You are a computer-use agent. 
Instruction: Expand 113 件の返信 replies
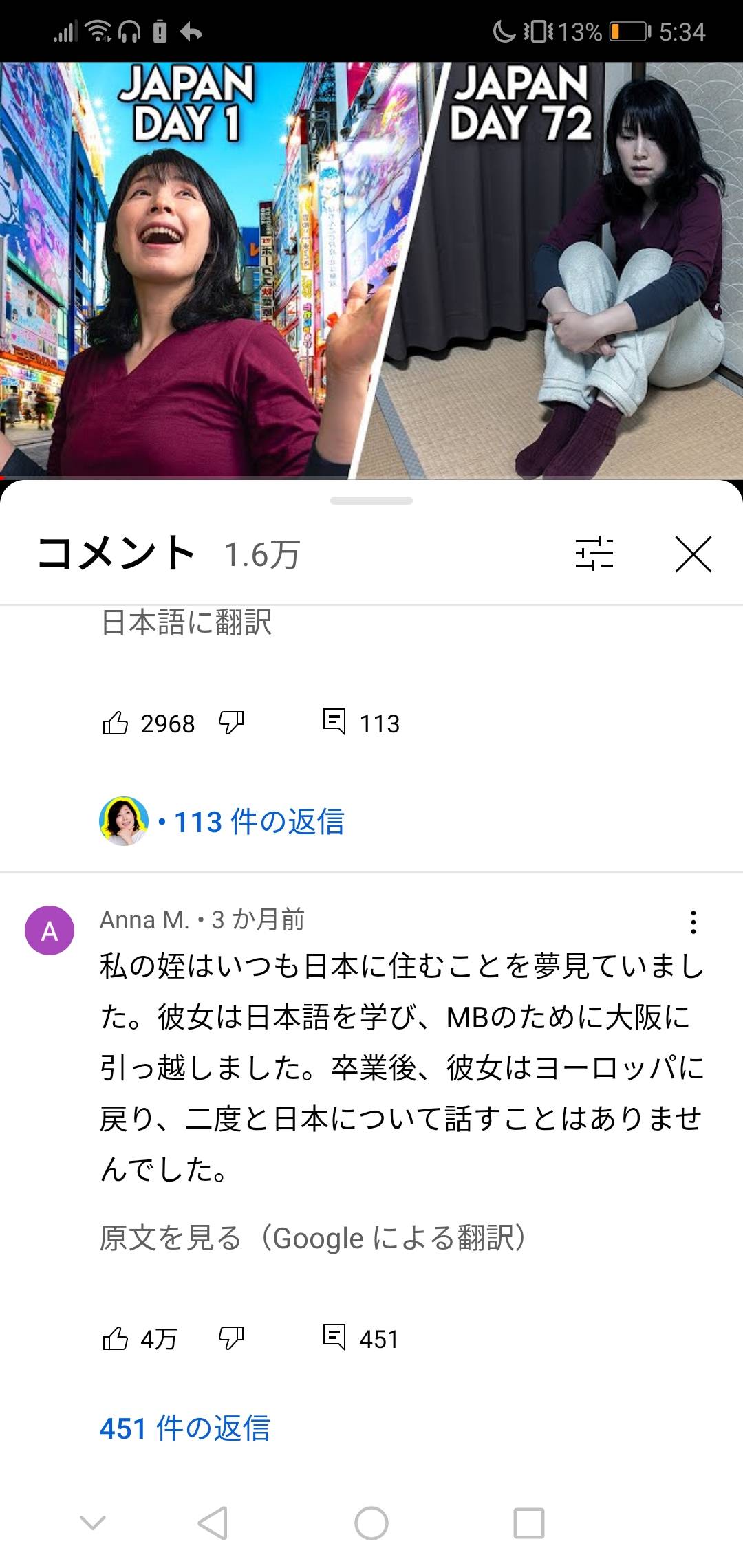tap(258, 822)
